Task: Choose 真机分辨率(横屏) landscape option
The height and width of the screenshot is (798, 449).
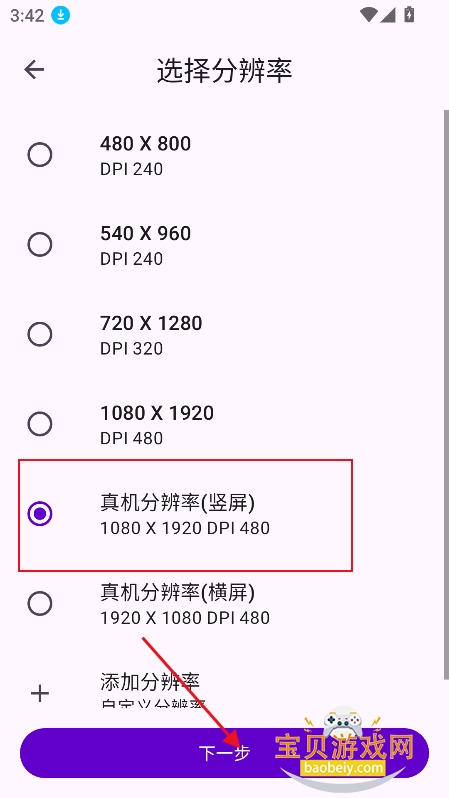Action: click(x=222, y=603)
